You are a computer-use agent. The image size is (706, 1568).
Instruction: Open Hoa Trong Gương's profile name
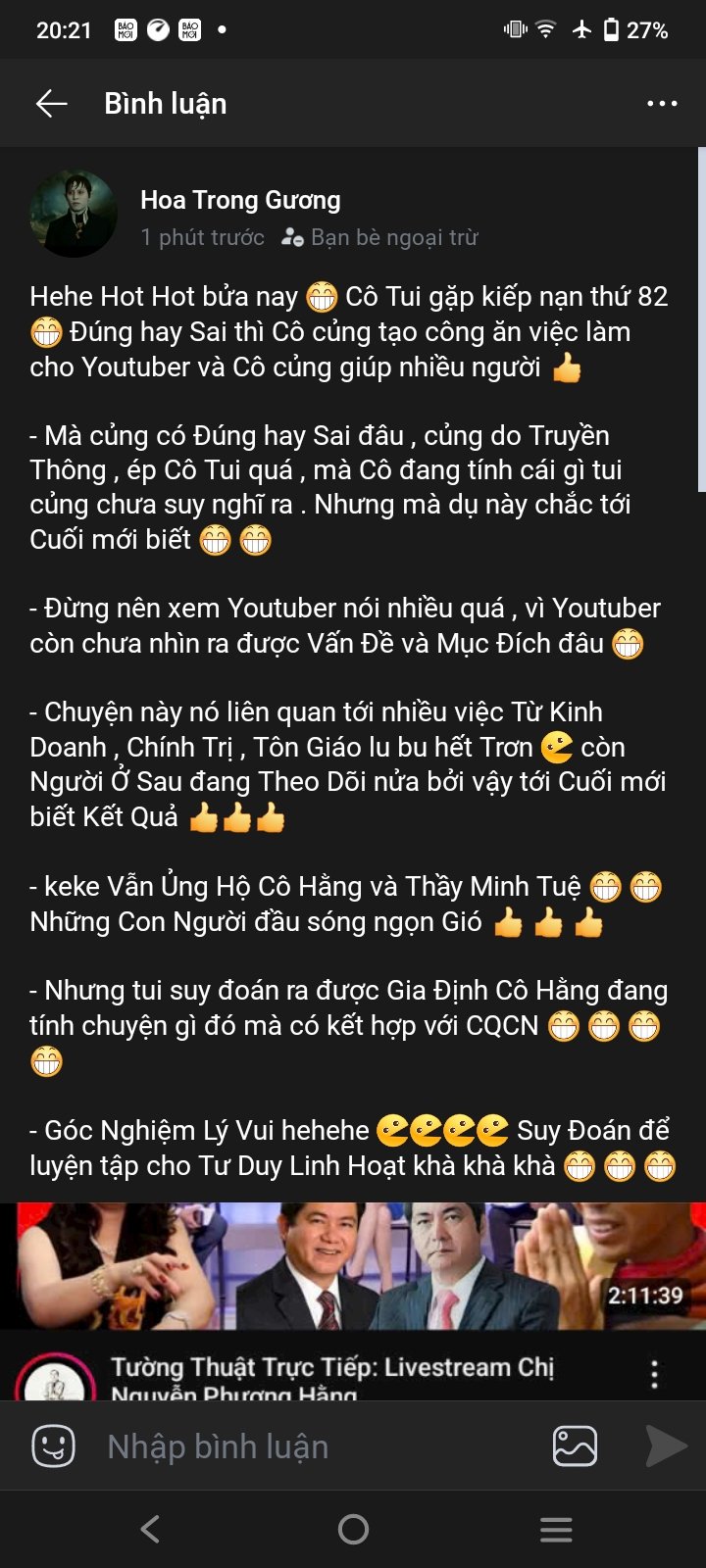coord(240,200)
